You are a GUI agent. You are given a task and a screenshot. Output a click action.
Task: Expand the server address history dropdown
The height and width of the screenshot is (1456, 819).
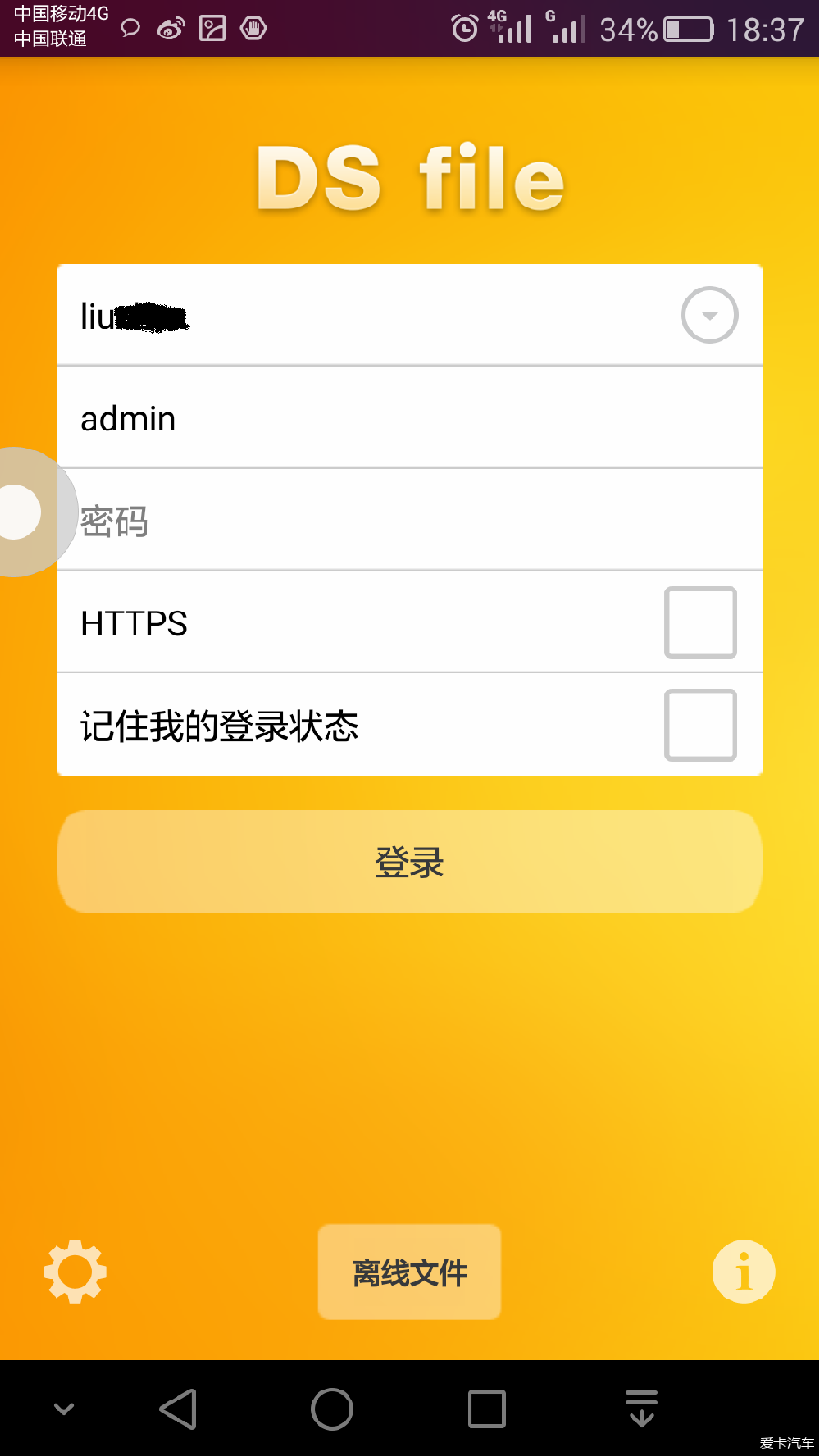point(709,315)
